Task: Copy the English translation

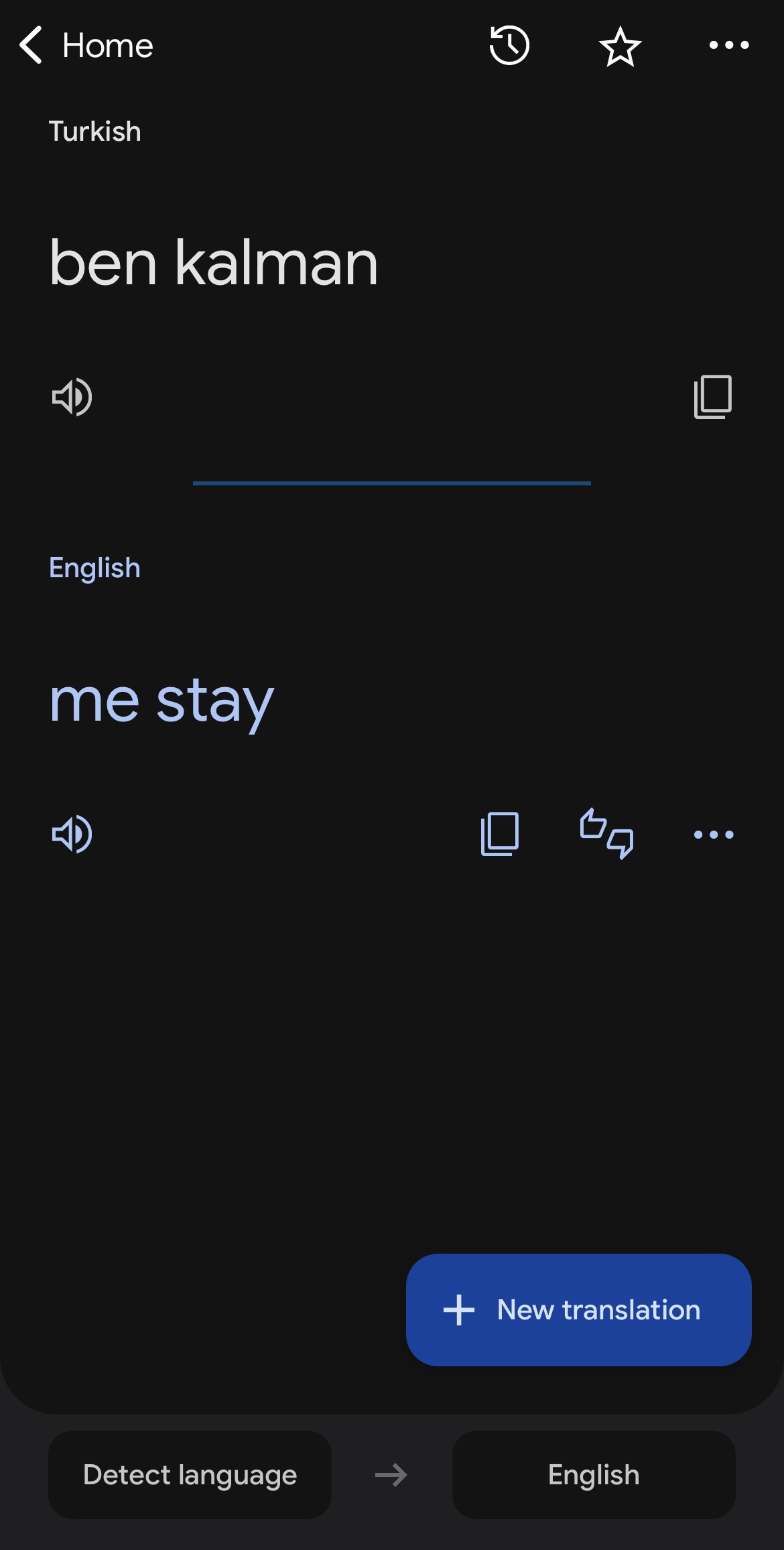Action: tap(500, 834)
